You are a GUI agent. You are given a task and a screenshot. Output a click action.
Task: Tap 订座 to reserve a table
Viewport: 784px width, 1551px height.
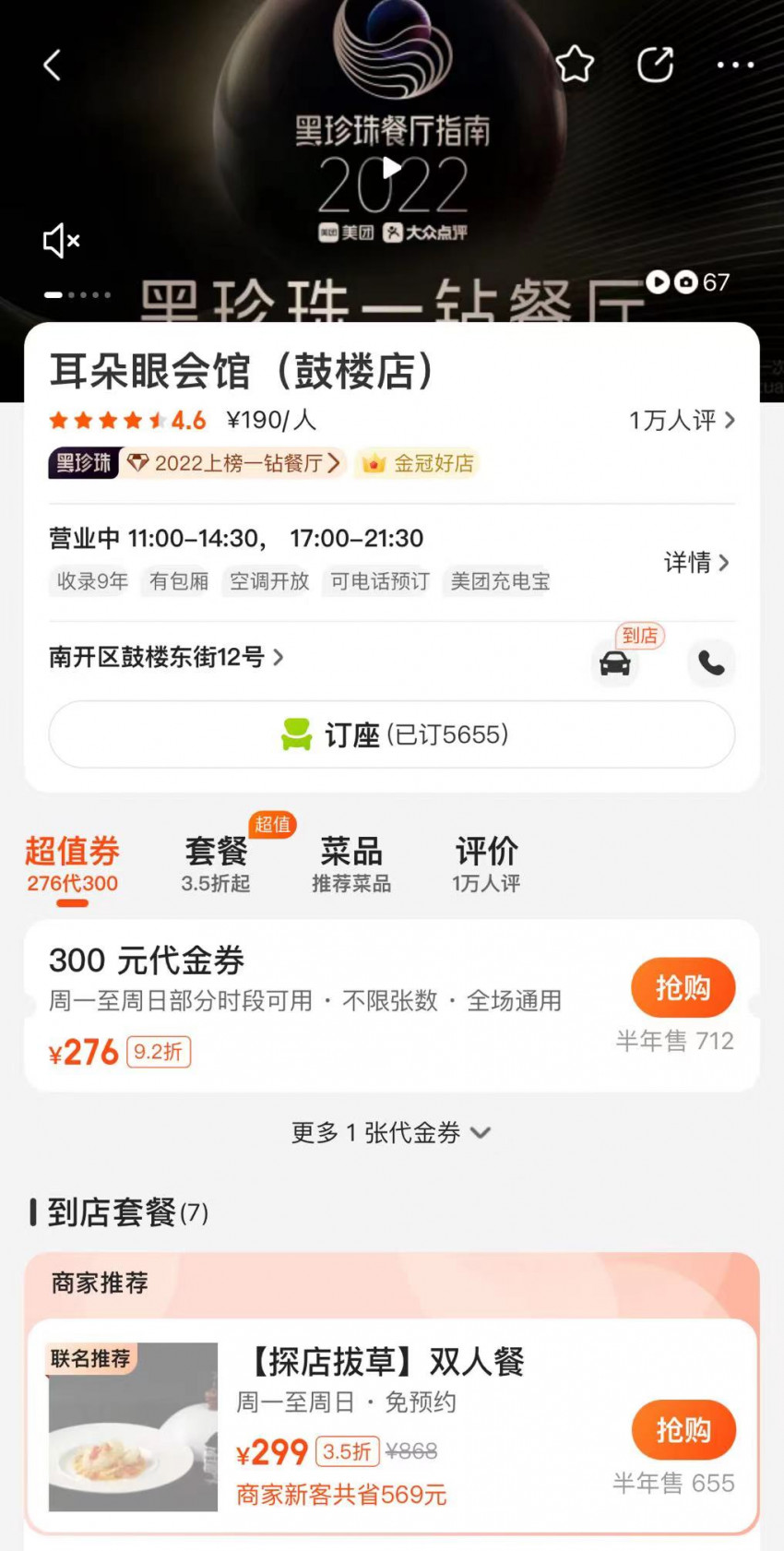[391, 734]
